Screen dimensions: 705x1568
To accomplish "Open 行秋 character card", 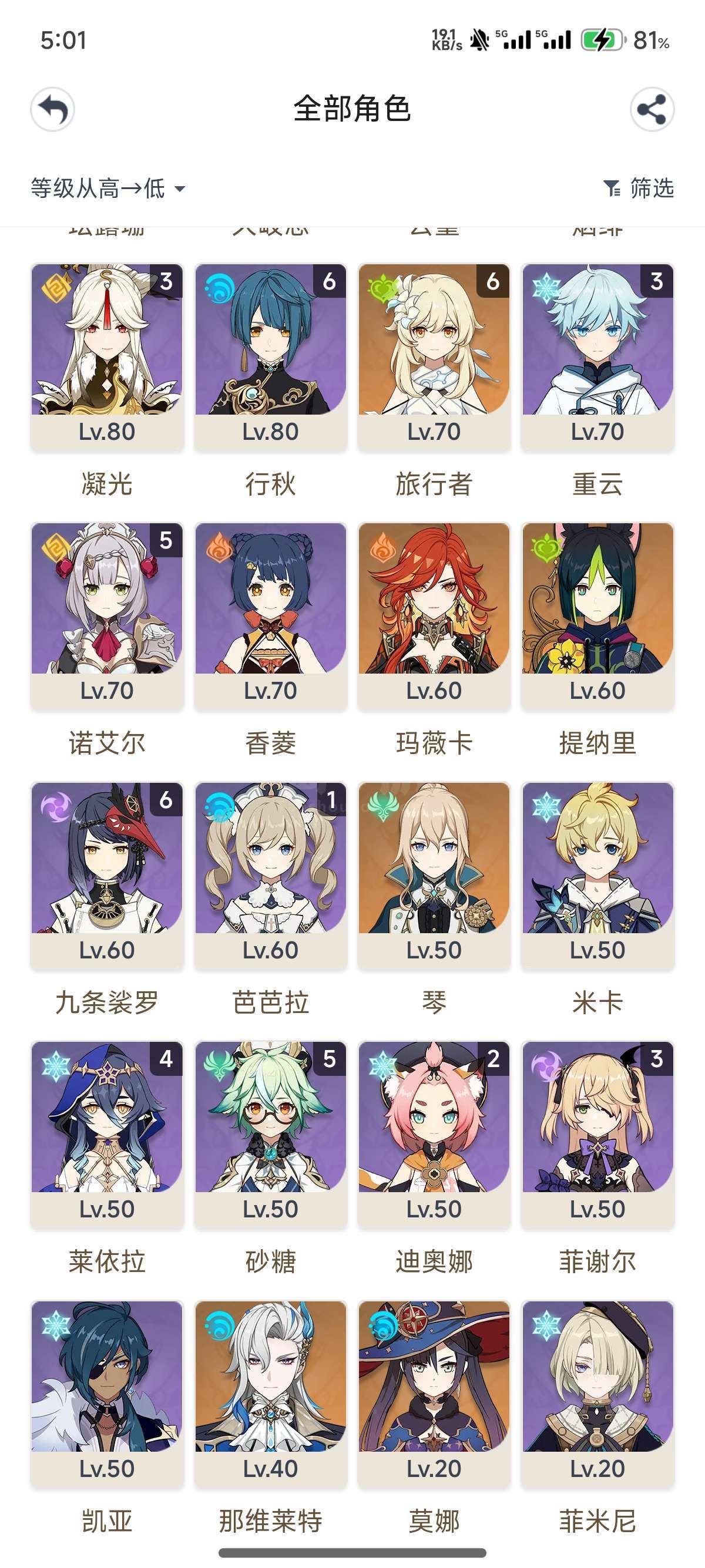I will click(270, 357).
